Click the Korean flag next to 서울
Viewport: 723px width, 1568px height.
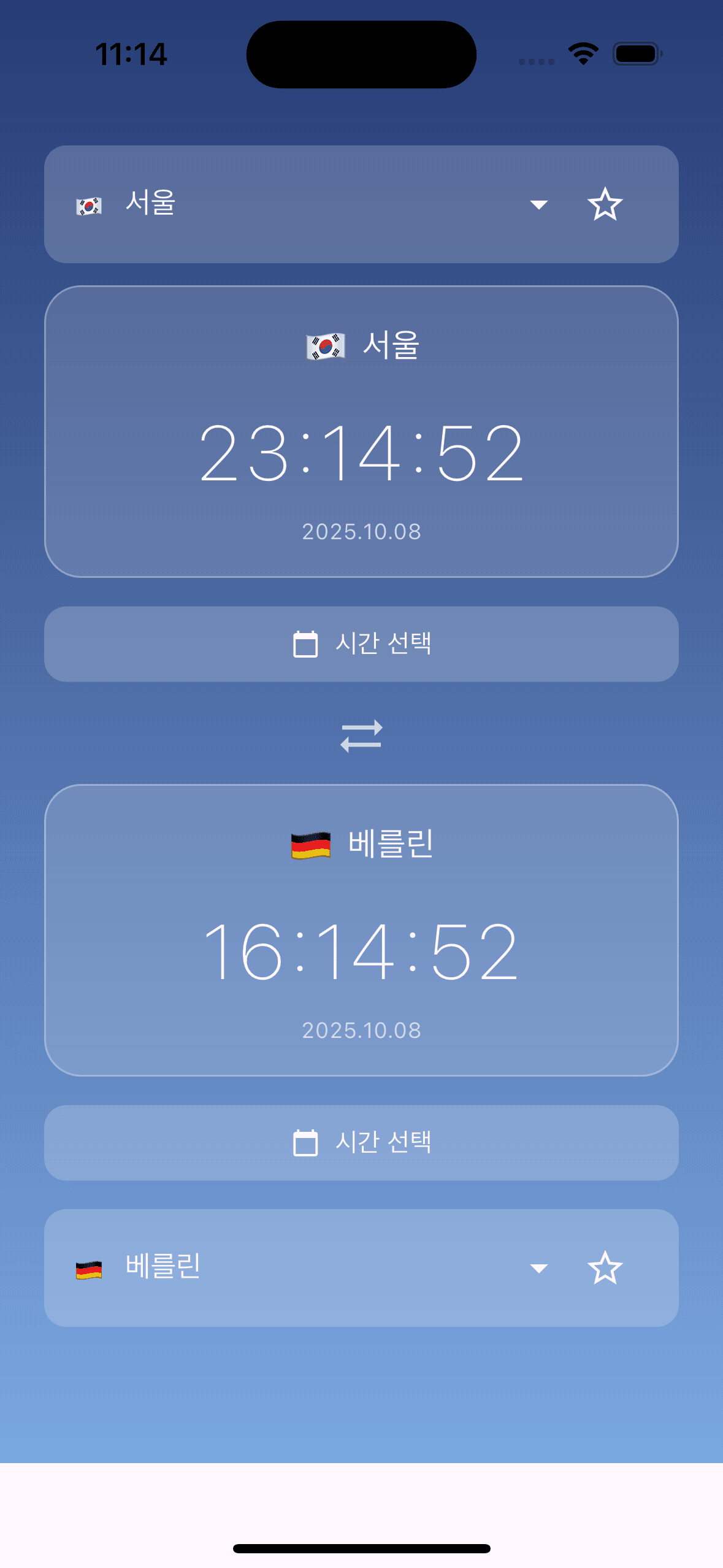coord(88,204)
